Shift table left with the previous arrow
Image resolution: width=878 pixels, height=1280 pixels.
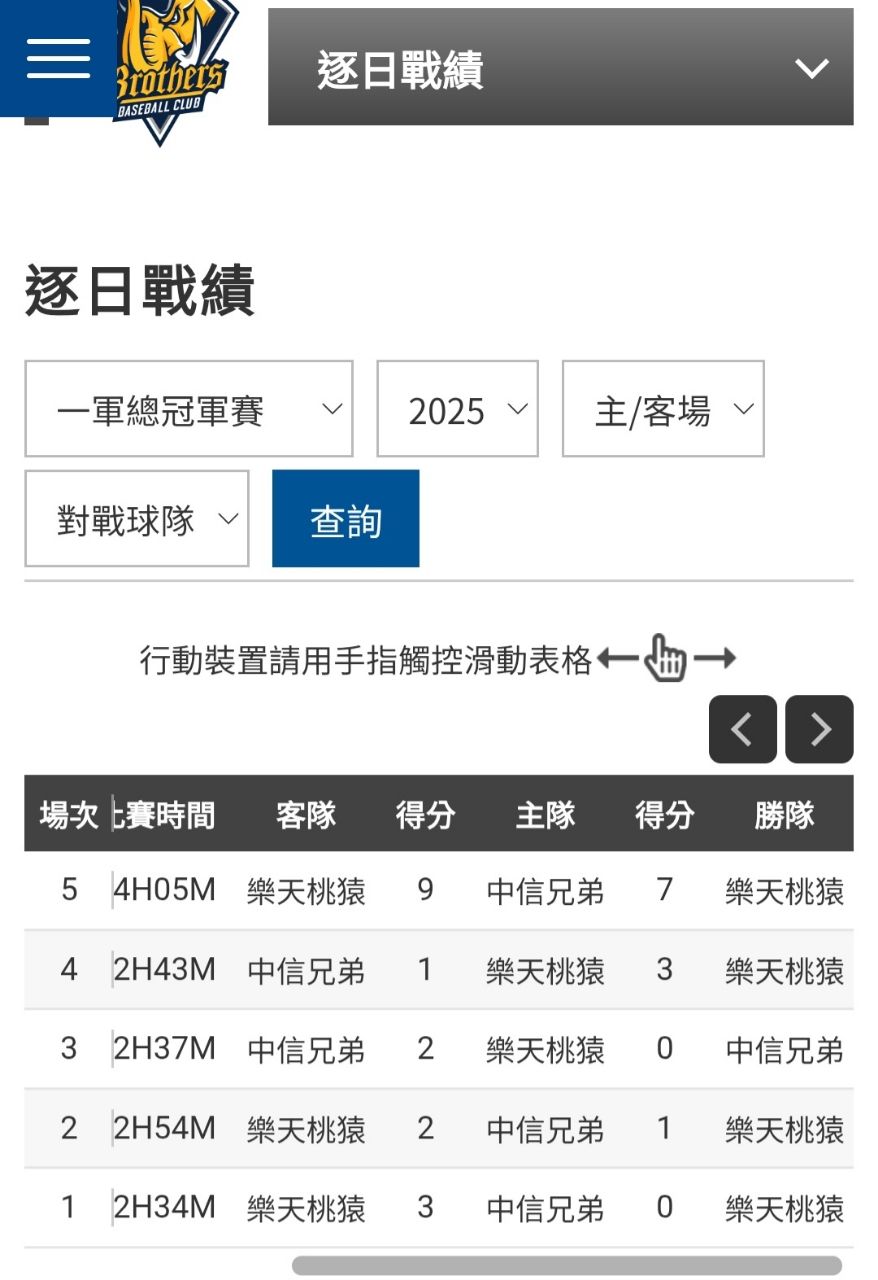click(742, 729)
